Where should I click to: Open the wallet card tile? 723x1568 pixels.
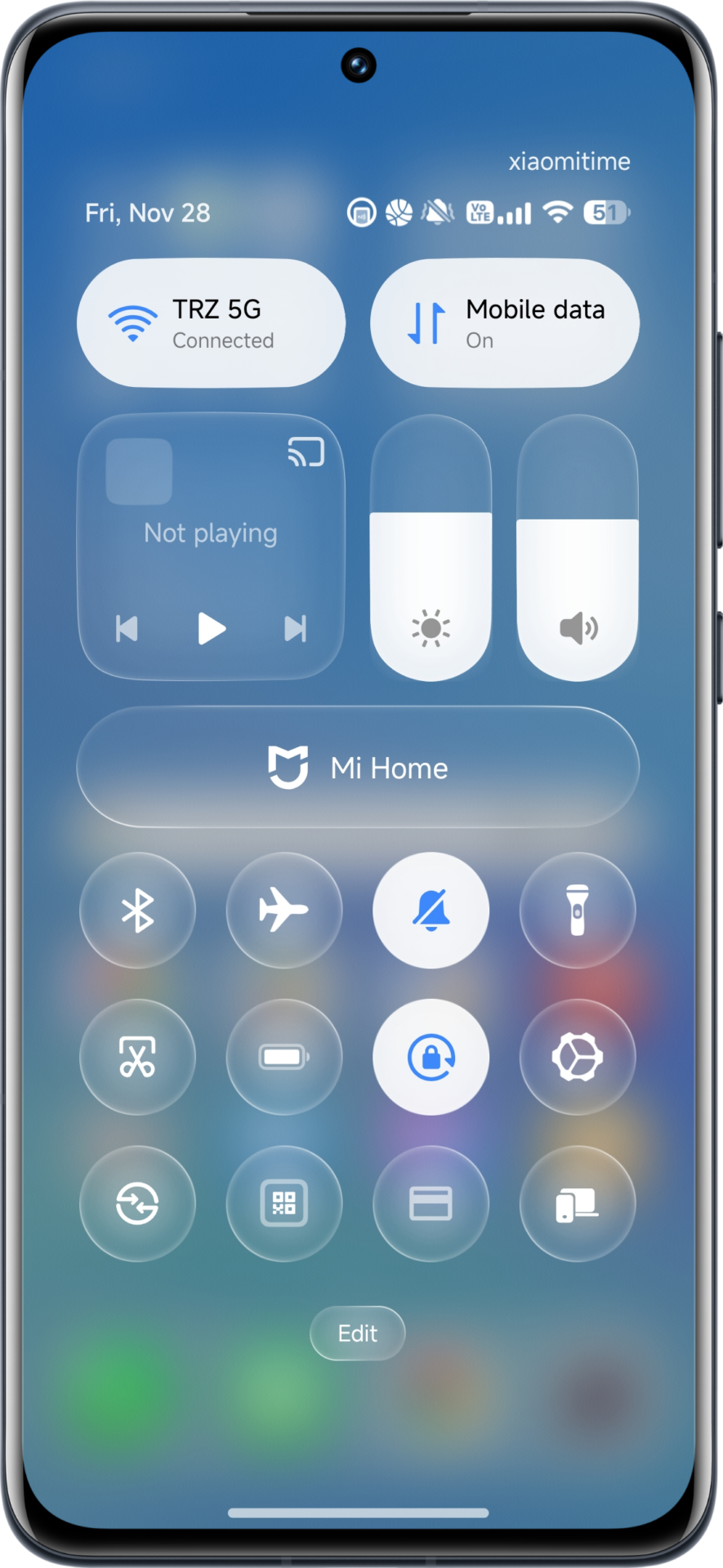tap(431, 1203)
